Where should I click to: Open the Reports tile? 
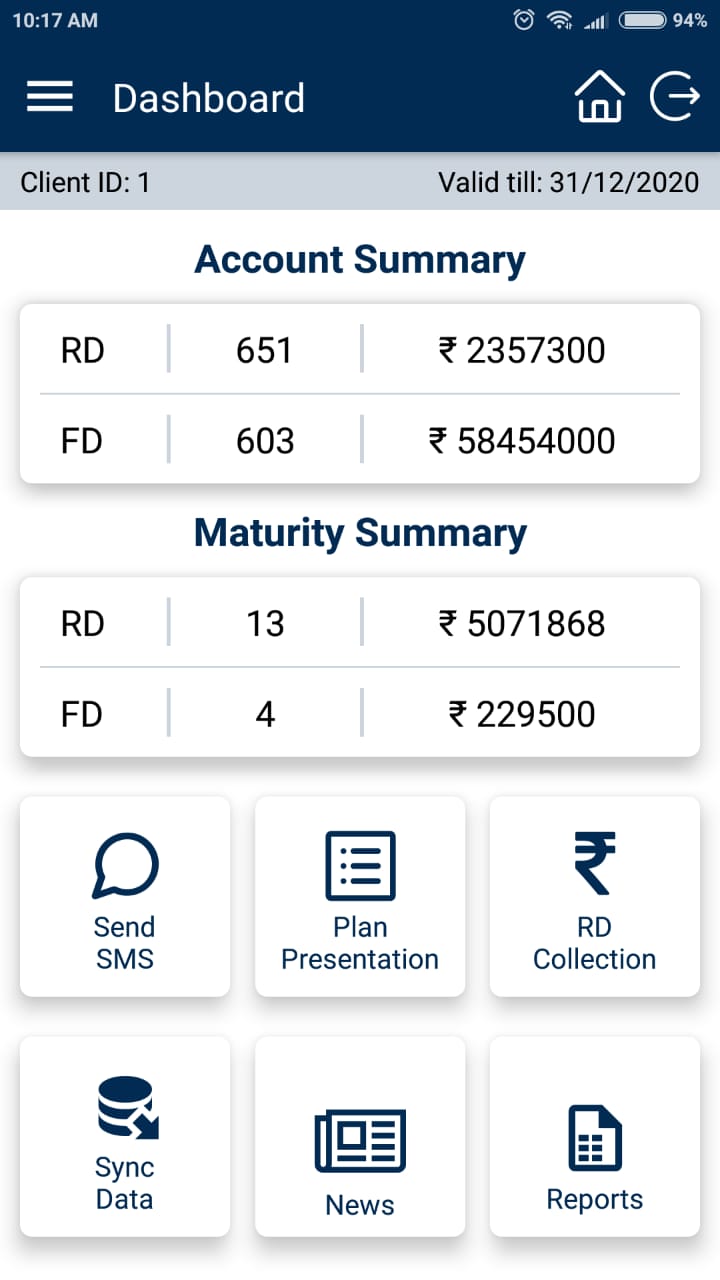point(594,1136)
